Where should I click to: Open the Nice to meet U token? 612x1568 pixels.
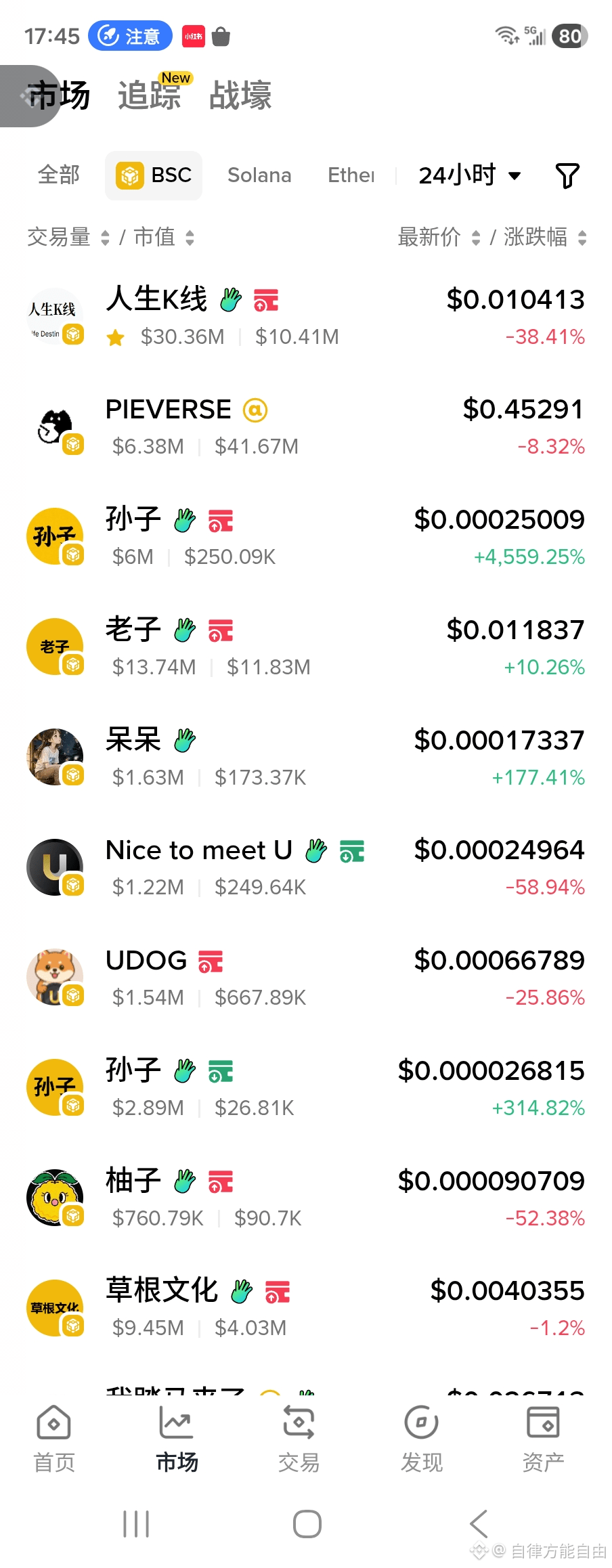pos(305,868)
